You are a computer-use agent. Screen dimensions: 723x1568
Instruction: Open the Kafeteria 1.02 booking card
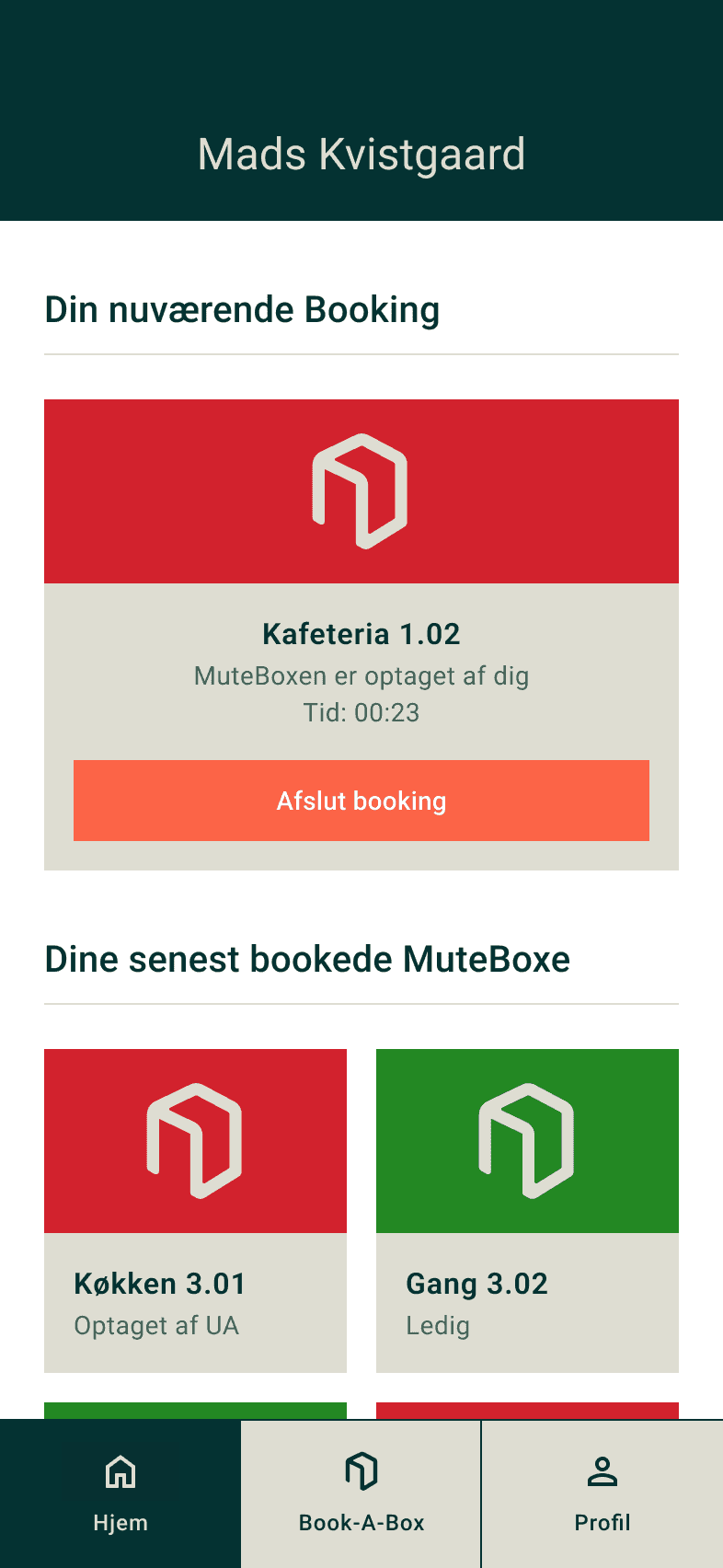pyautogui.click(x=361, y=633)
